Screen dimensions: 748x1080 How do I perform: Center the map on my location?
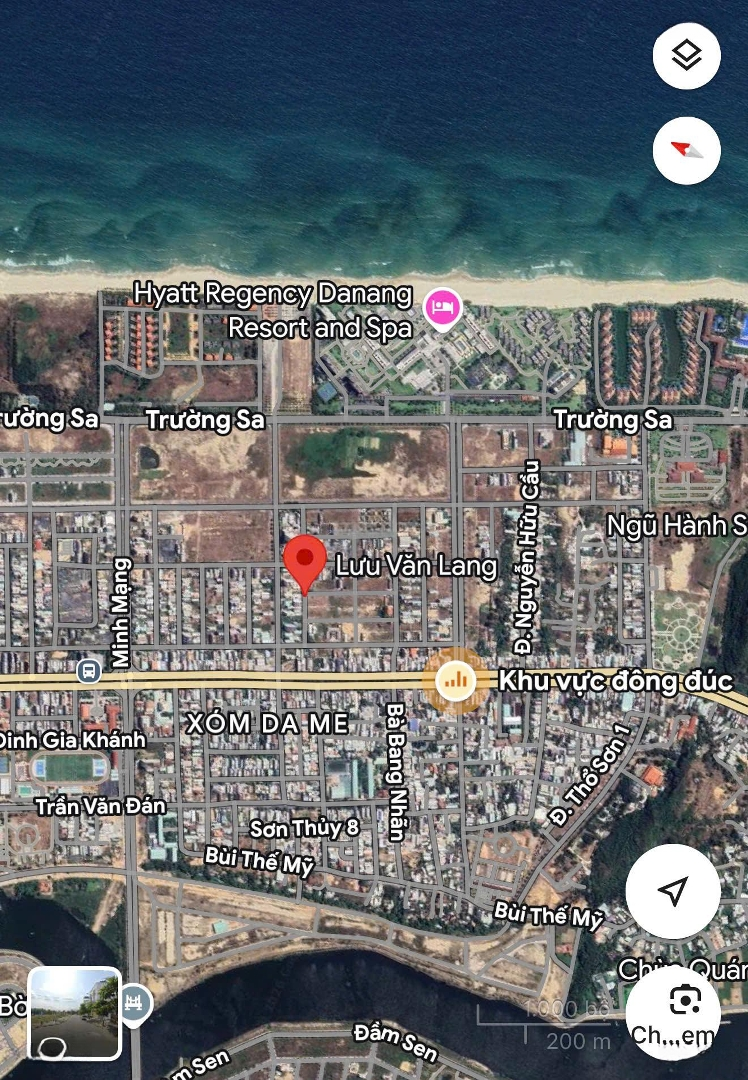[673, 891]
